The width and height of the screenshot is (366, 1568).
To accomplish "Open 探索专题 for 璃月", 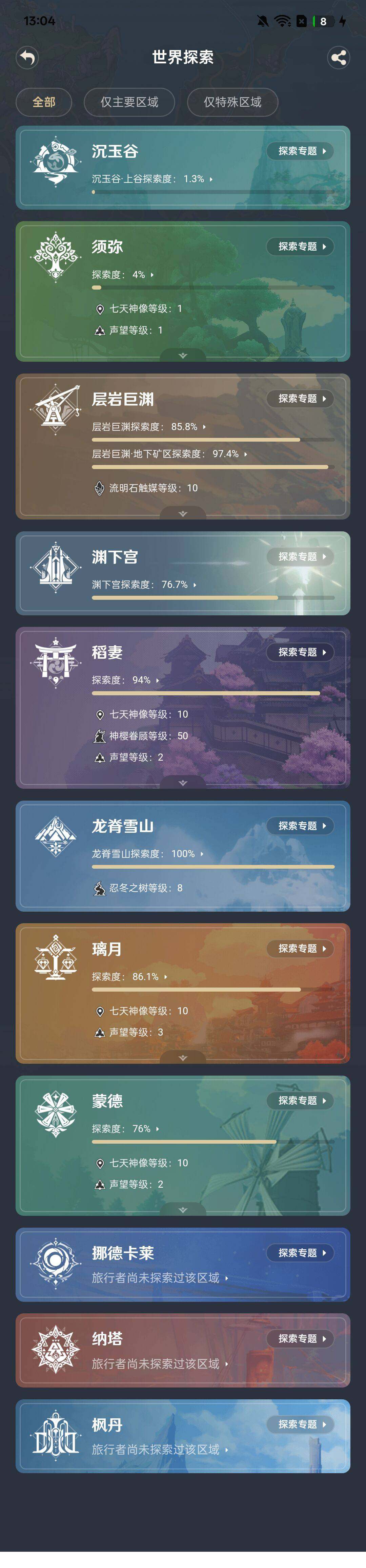I will [x=300, y=949].
